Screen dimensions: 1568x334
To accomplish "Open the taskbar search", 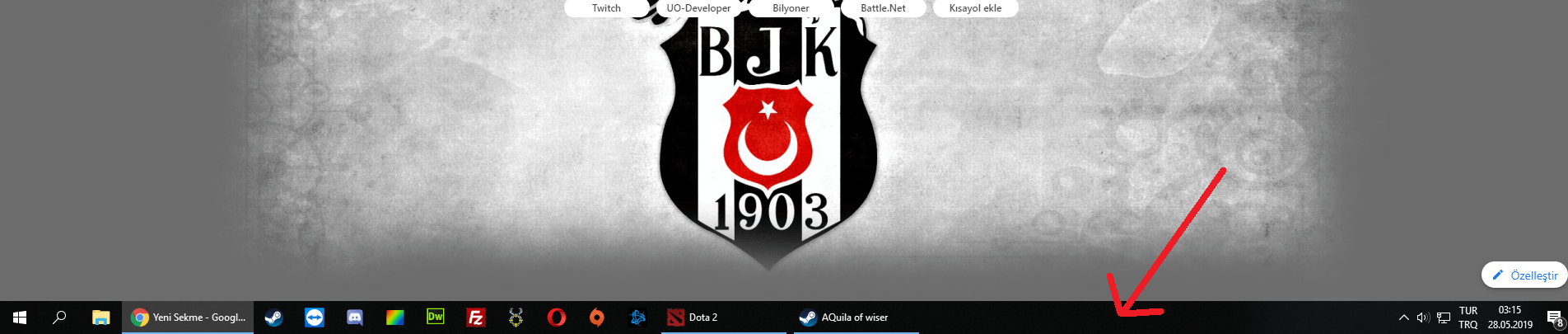I will point(59,318).
